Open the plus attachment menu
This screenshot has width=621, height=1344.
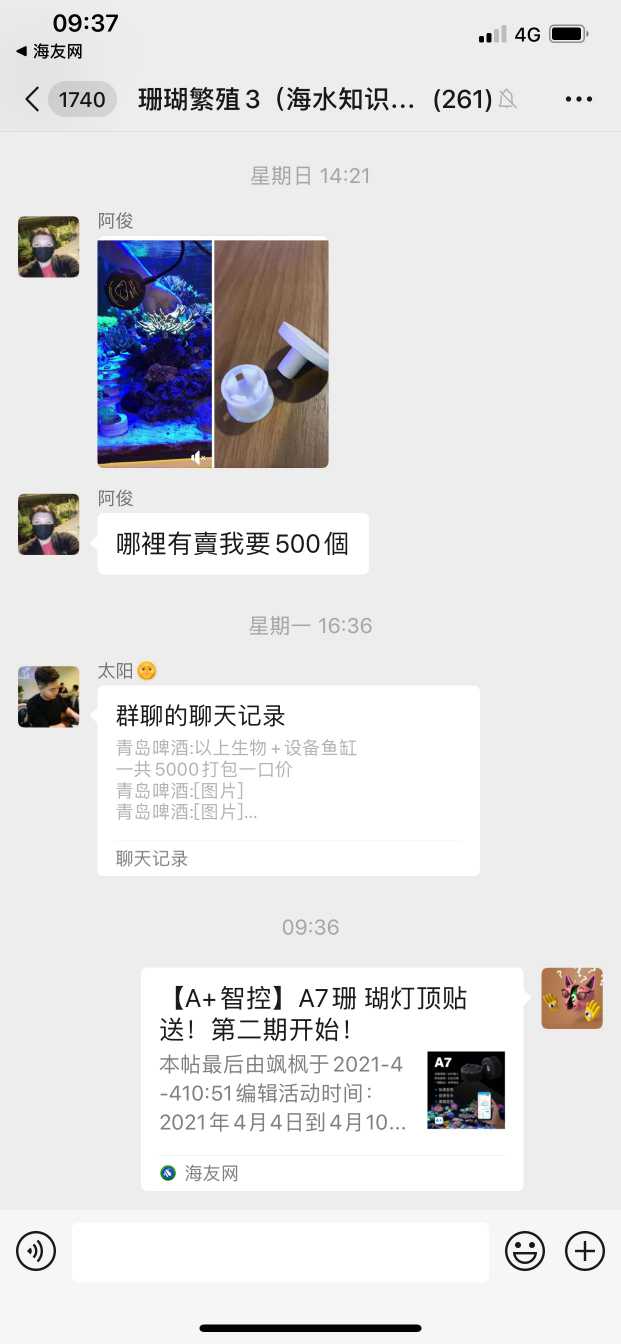pyautogui.click(x=585, y=1251)
